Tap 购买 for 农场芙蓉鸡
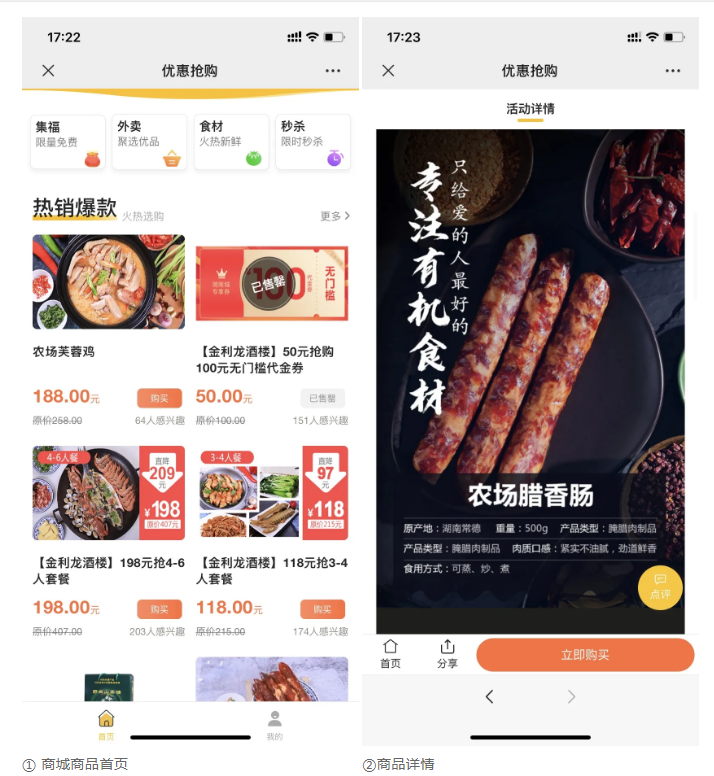The image size is (714, 776). coord(159,398)
